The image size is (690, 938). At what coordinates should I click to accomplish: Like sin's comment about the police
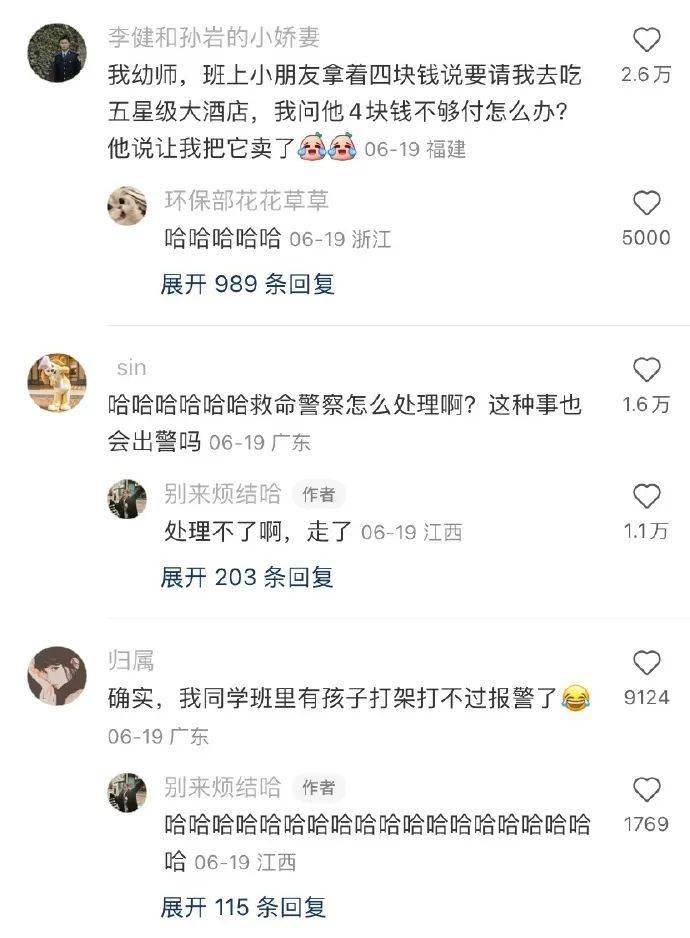pos(647,370)
